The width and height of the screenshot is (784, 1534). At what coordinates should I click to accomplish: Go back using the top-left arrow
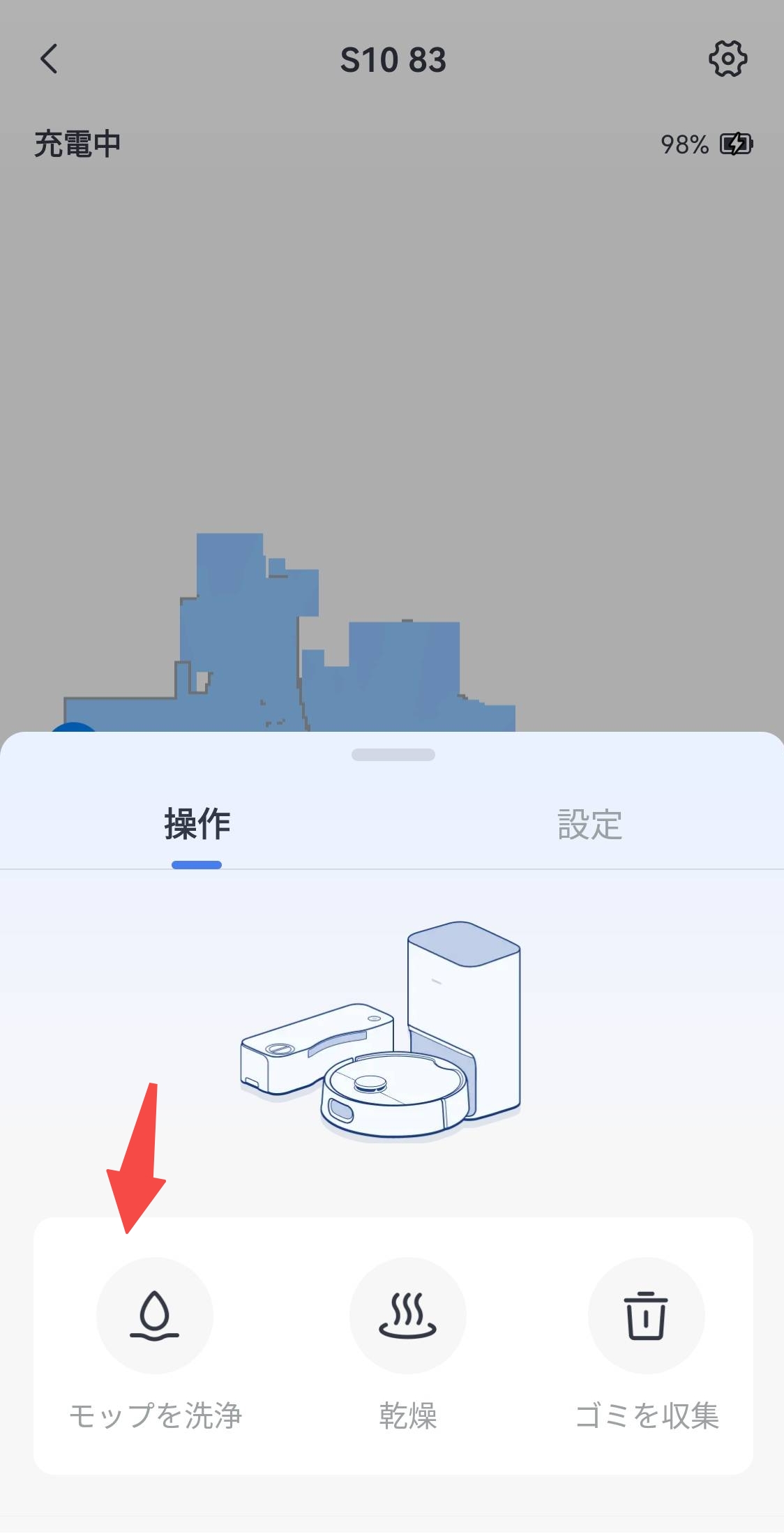[49, 59]
